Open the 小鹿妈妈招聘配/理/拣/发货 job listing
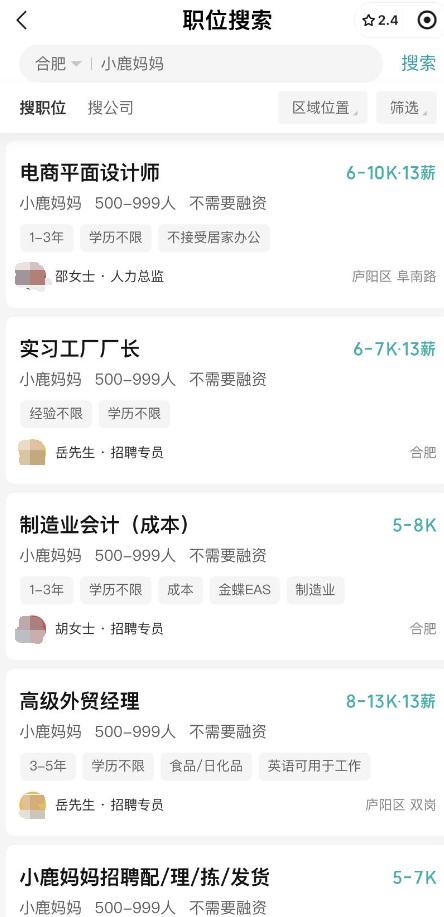 222,881
